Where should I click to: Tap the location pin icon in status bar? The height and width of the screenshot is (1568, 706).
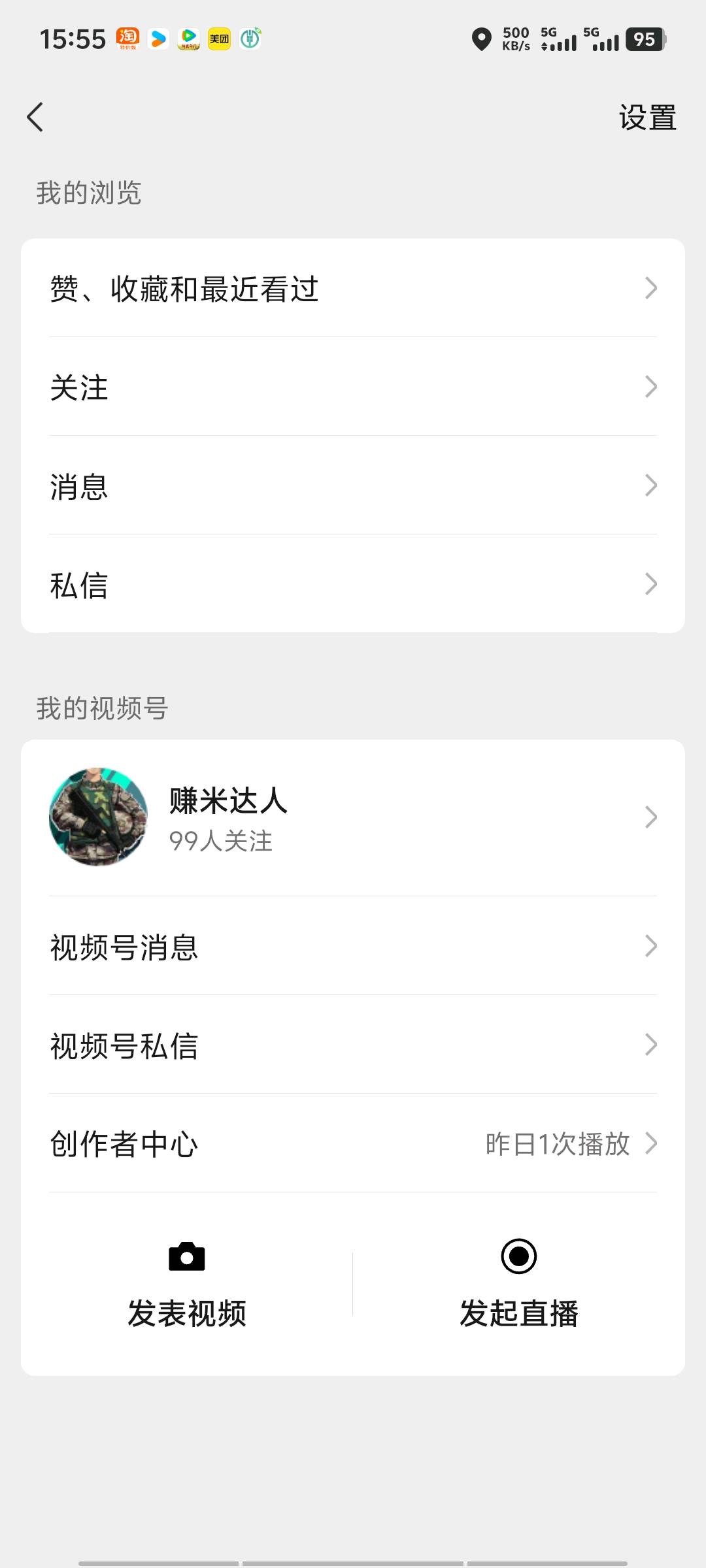[482, 41]
